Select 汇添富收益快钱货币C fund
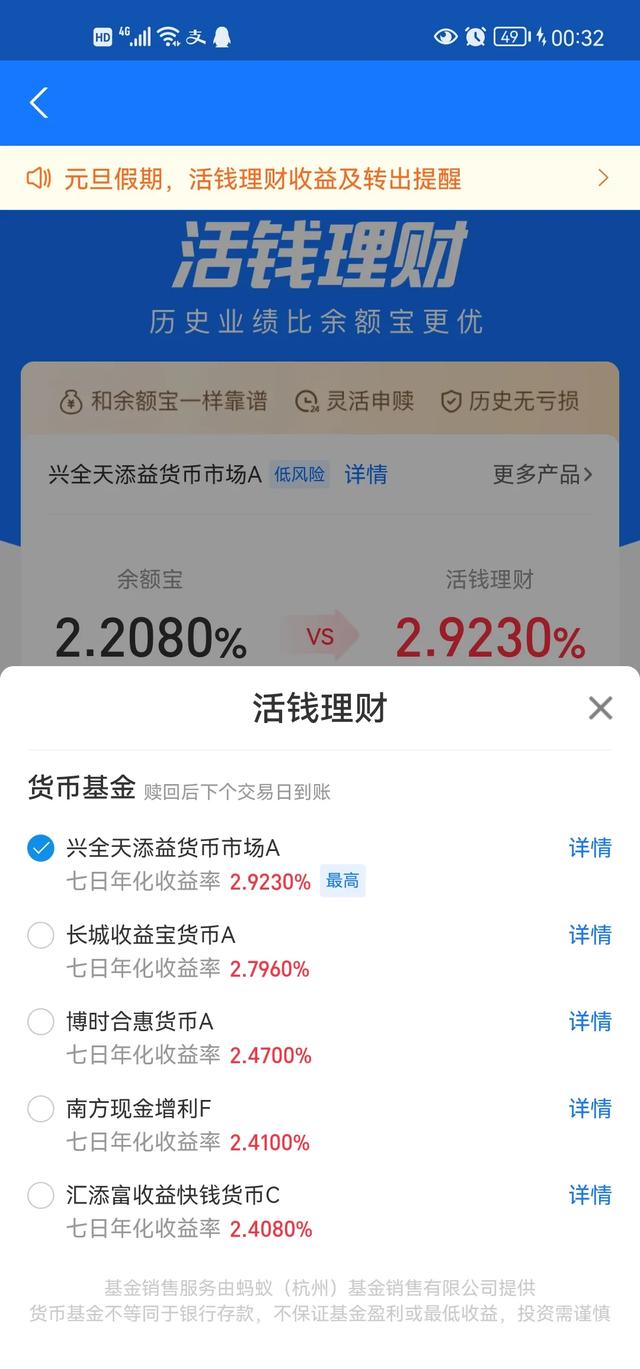The width and height of the screenshot is (640, 1369). coord(41,1195)
